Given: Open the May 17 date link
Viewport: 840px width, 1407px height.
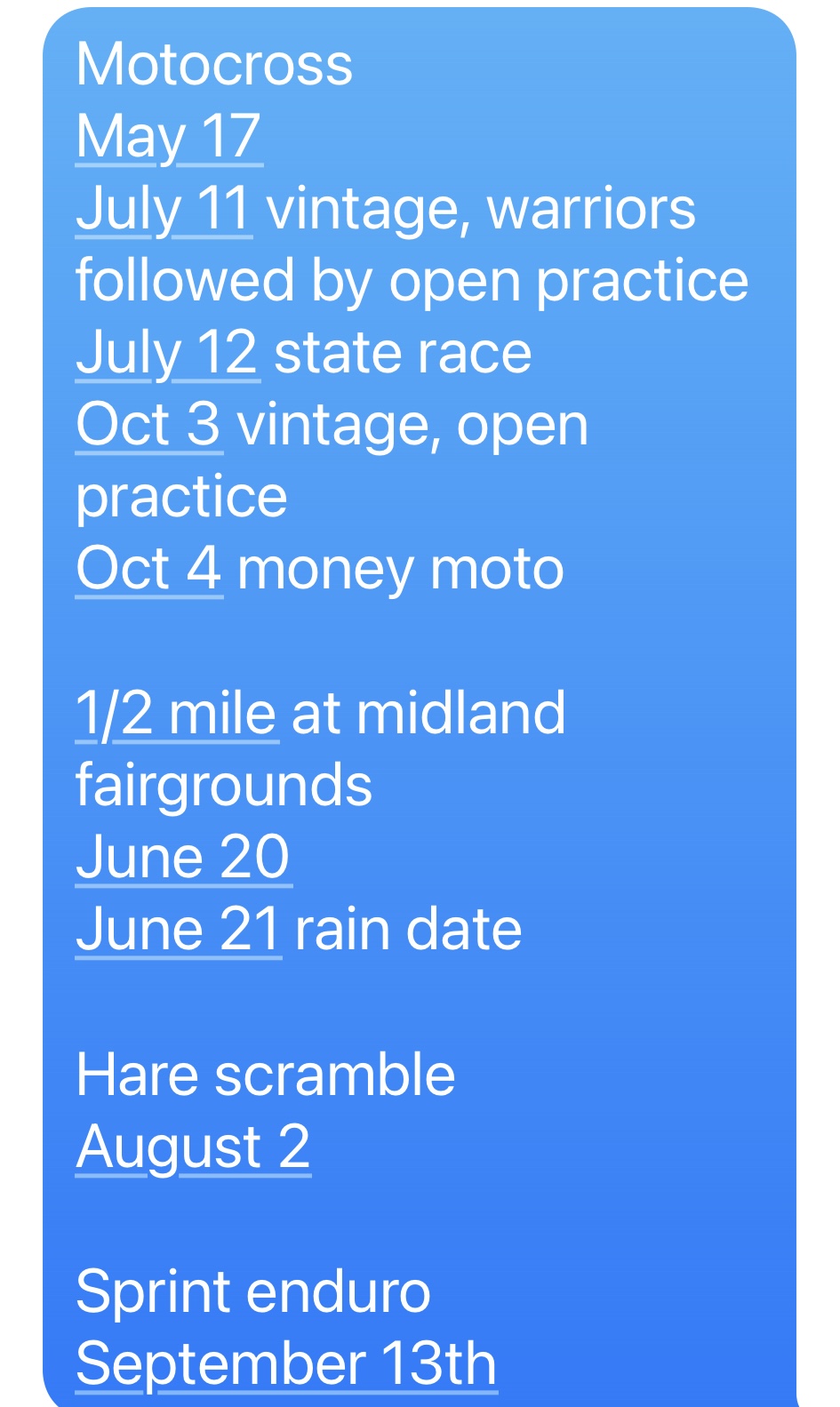Looking at the screenshot, I should (x=168, y=137).
